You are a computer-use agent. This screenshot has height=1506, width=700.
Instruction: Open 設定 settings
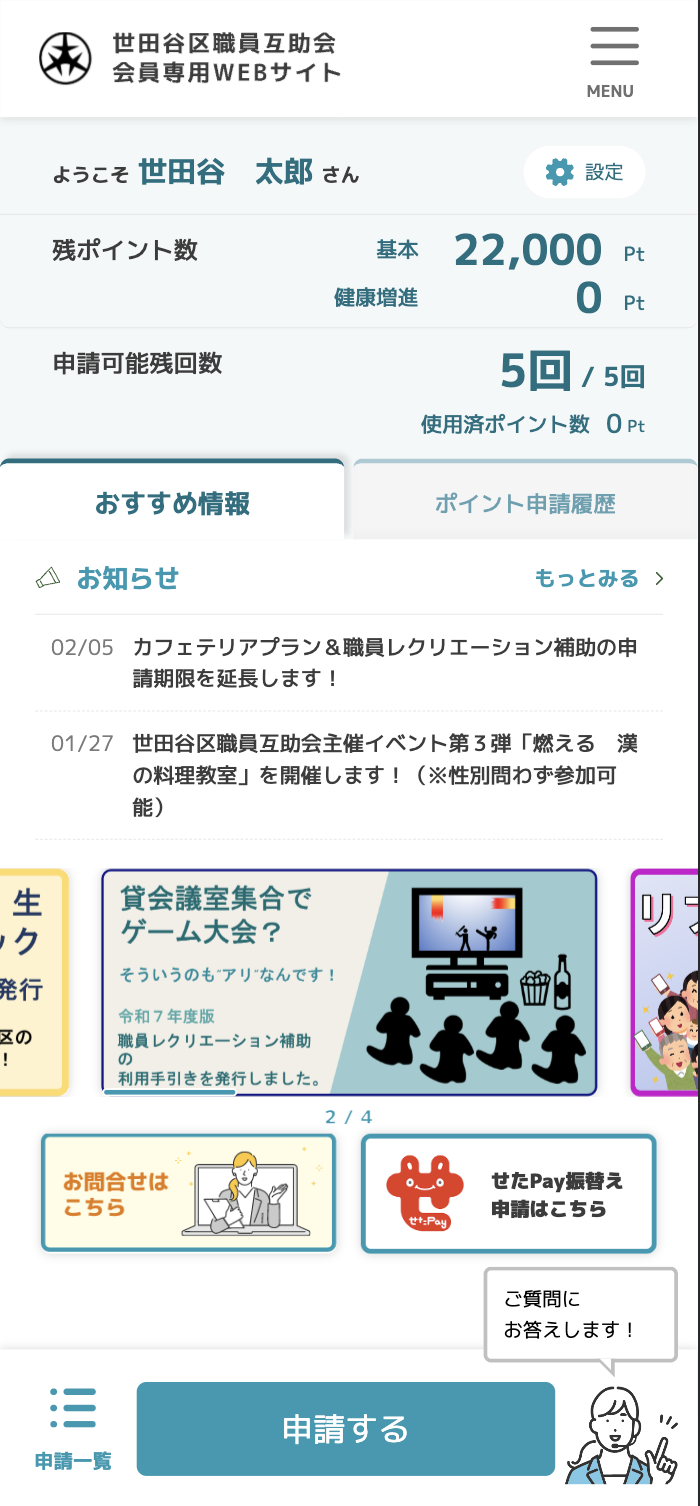tap(585, 172)
